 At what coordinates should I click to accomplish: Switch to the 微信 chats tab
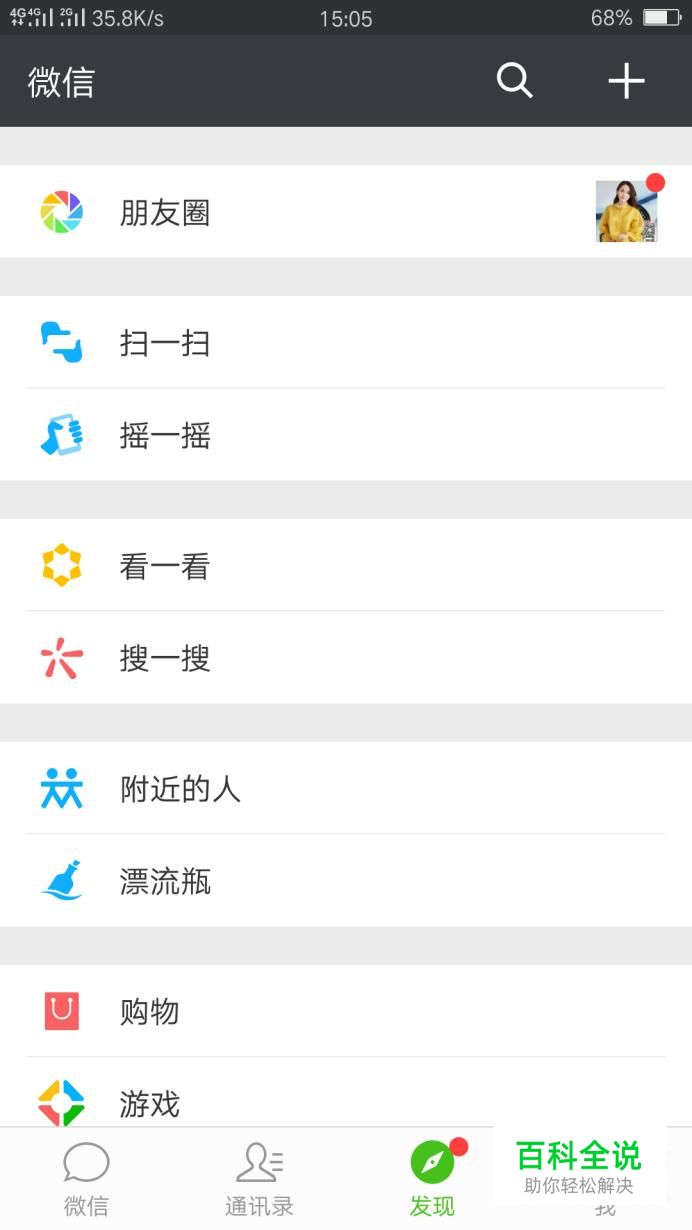point(86,1180)
